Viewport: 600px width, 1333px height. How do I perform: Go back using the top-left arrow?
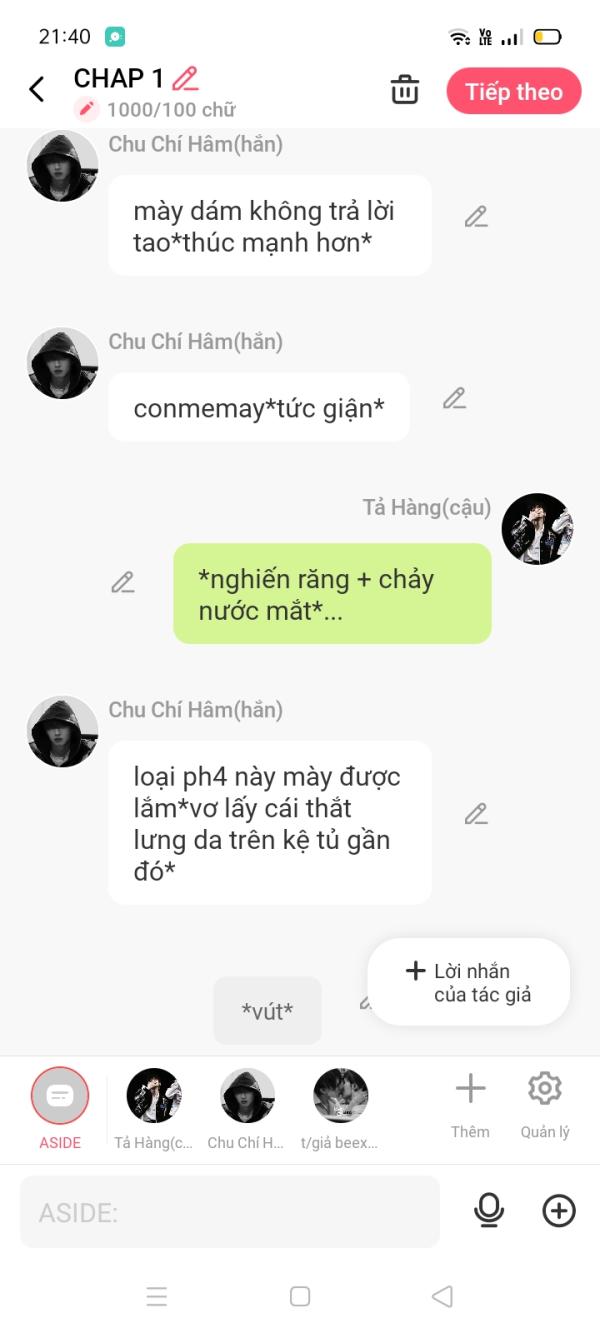[x=37, y=90]
